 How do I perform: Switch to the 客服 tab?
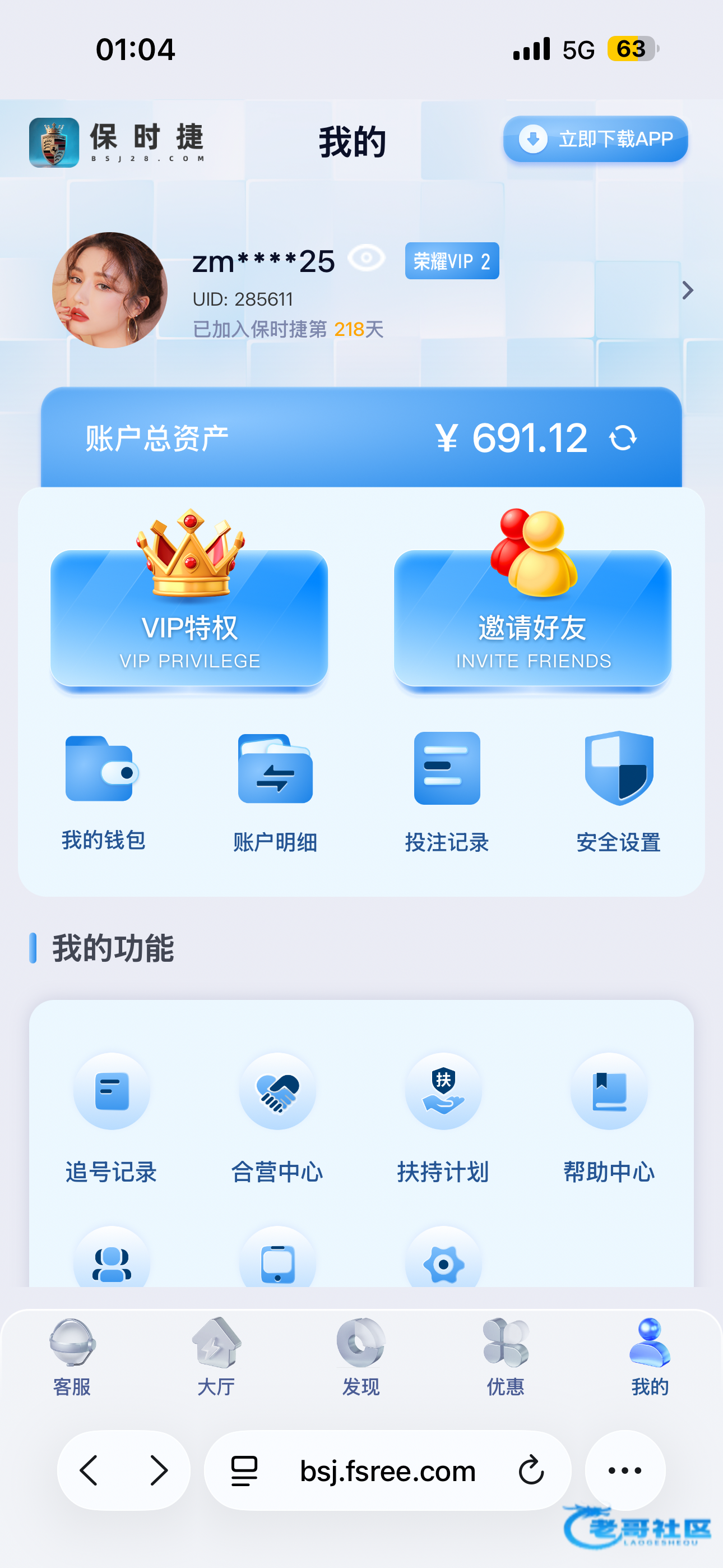tap(72, 1357)
